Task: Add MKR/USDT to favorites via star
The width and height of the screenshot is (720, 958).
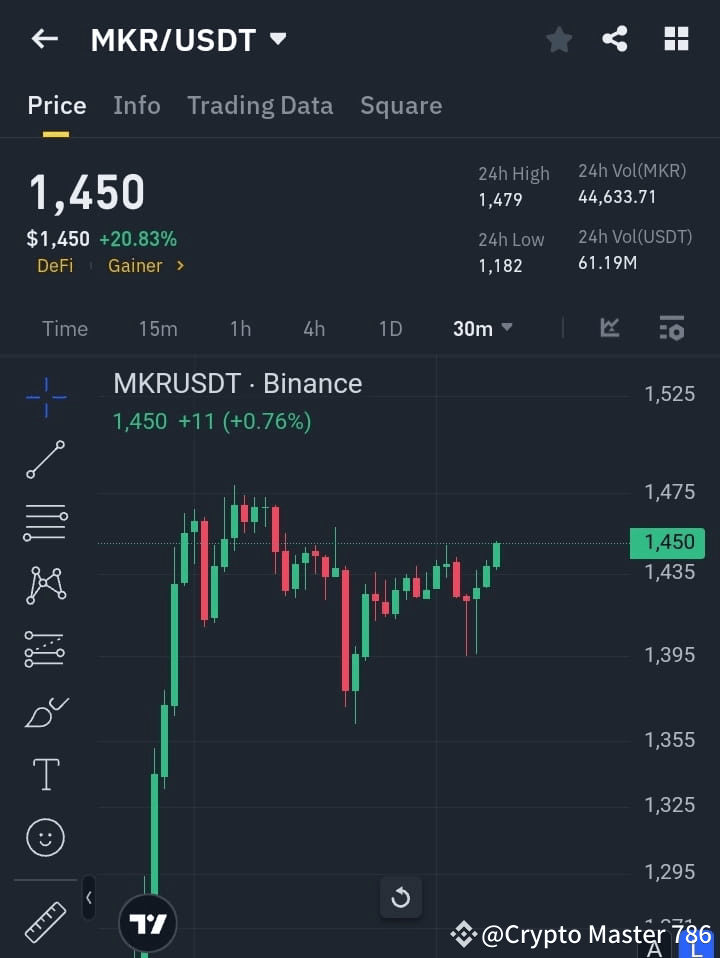Action: (559, 39)
